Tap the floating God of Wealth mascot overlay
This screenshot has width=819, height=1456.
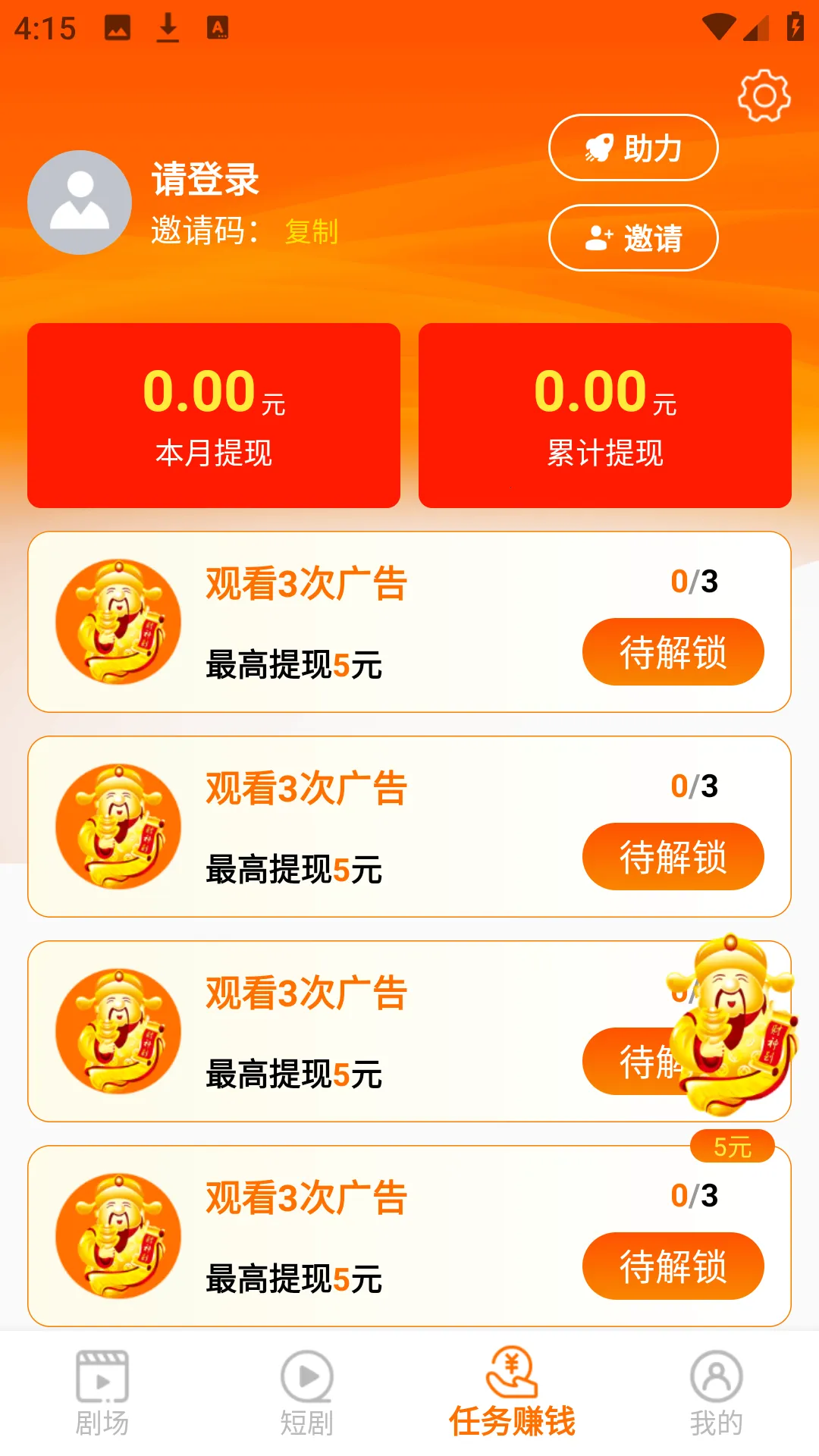728,1024
